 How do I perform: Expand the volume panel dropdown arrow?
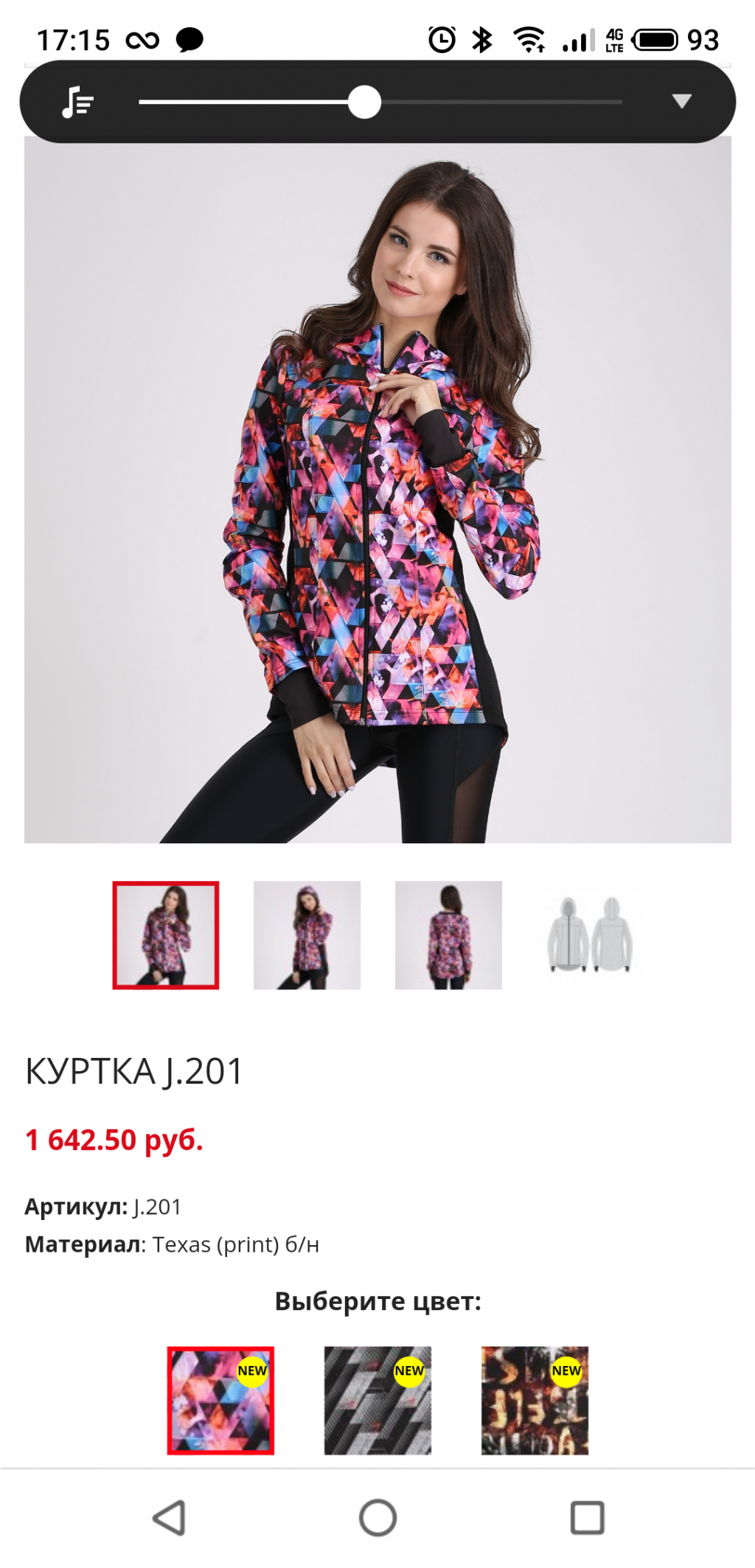click(x=681, y=102)
